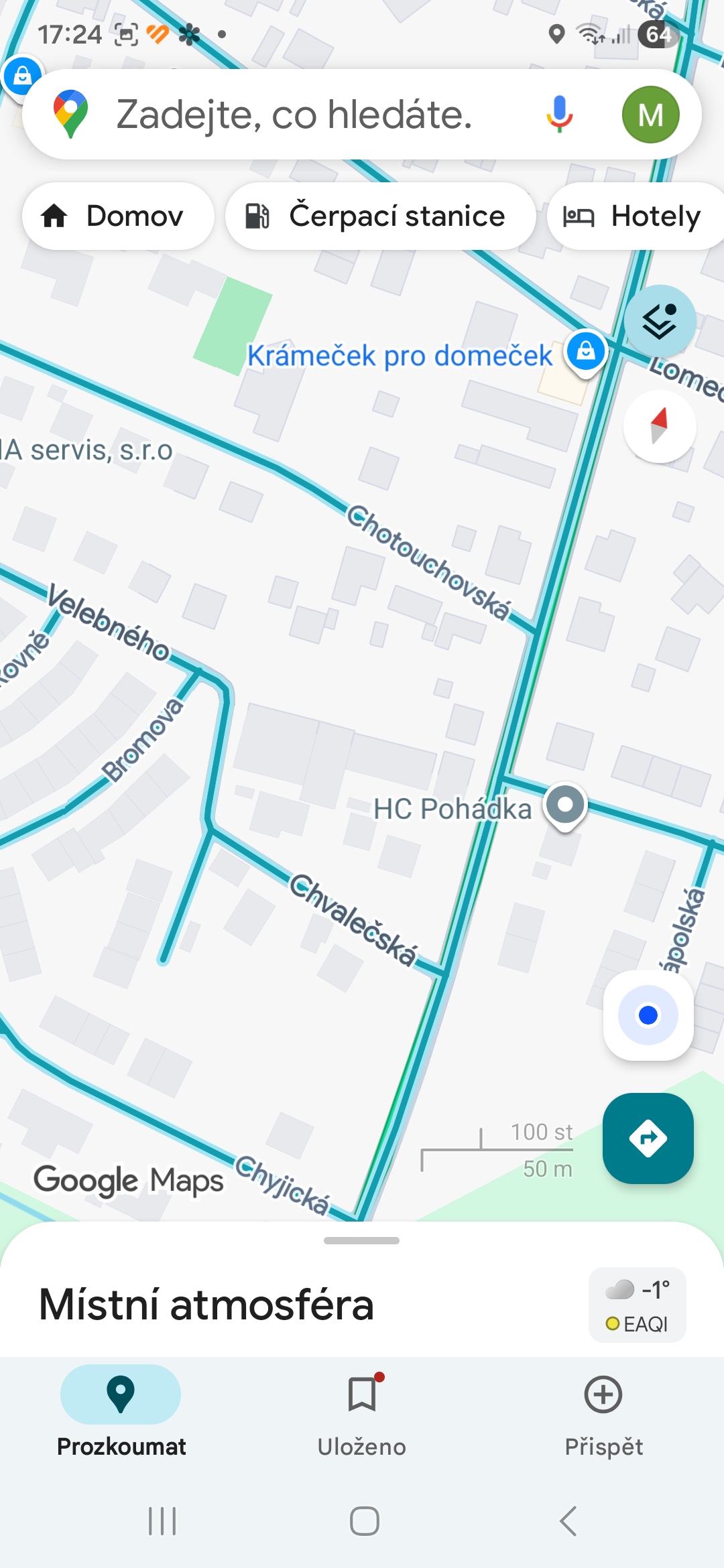Open the account profile avatar M
Viewport: 724px width, 1568px height.
coord(650,115)
